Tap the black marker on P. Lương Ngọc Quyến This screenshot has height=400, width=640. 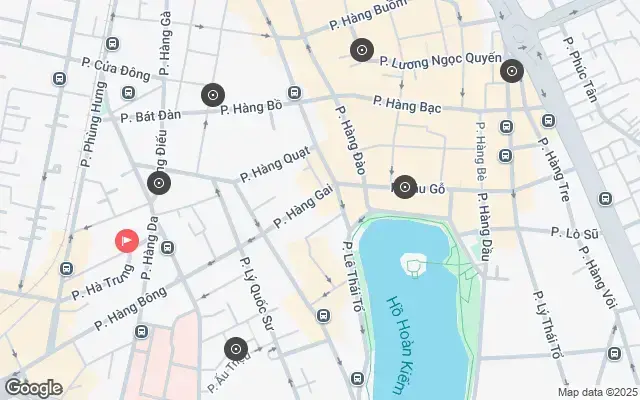pyautogui.click(x=512, y=71)
